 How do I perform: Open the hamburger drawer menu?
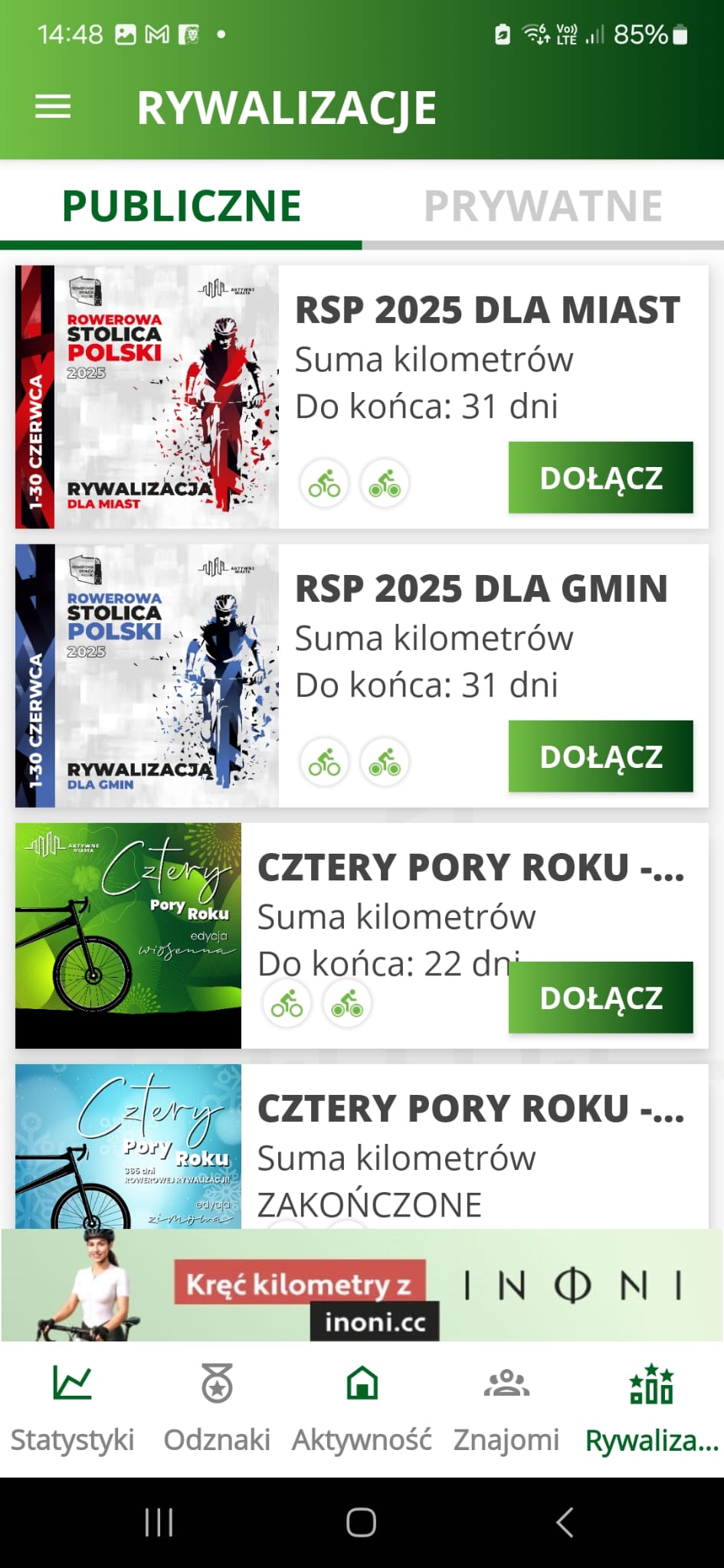53,106
